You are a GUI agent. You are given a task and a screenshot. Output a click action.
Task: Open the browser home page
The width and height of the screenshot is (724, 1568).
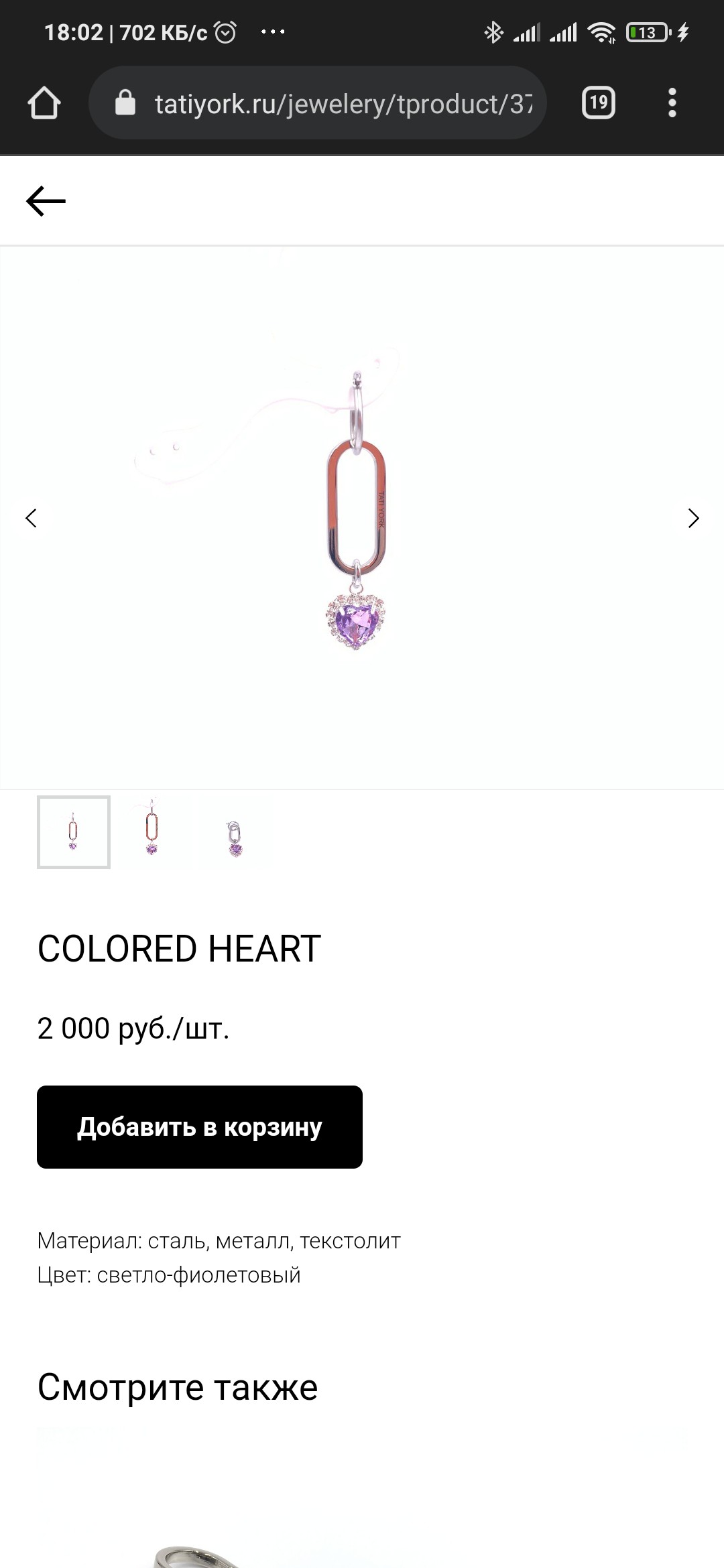tap(44, 103)
